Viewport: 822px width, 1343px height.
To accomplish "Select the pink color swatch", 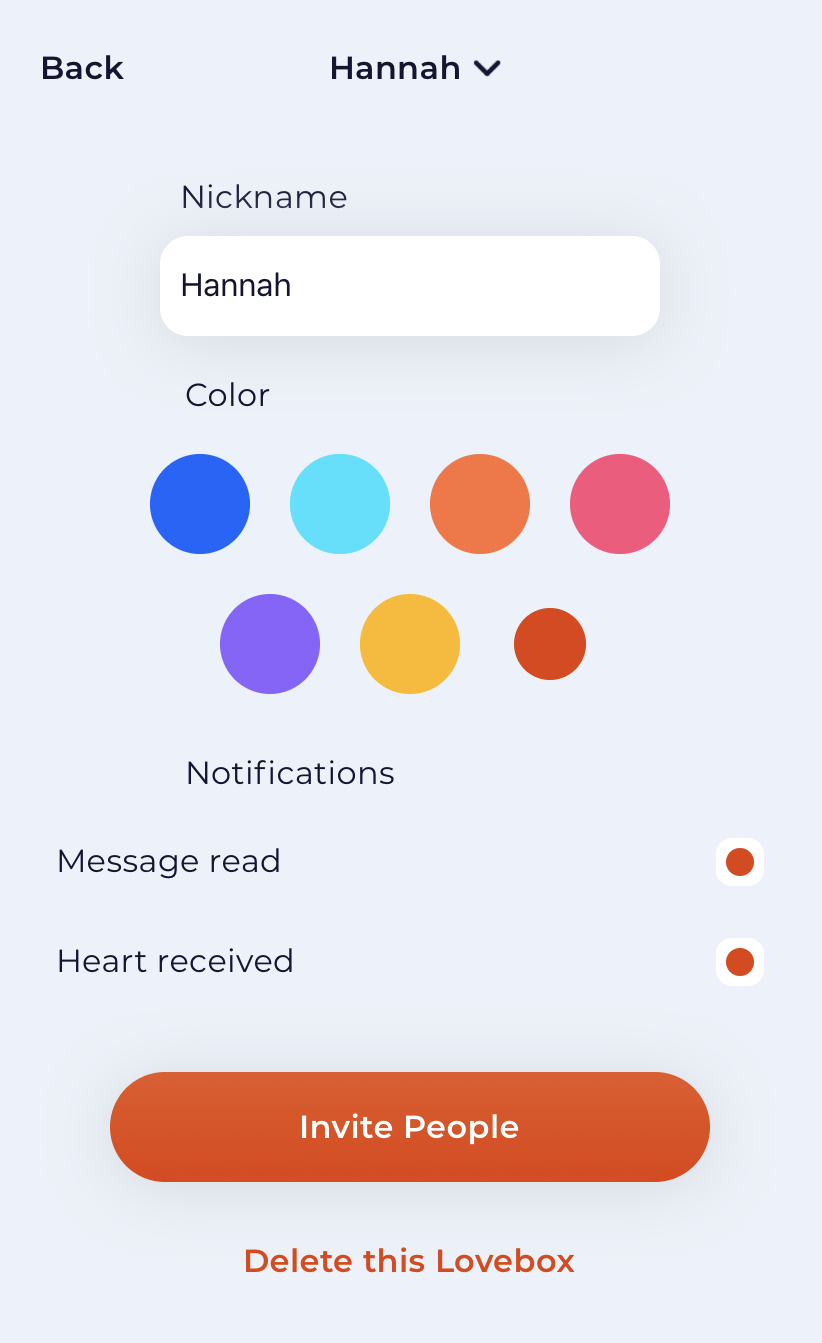I will click(x=620, y=504).
